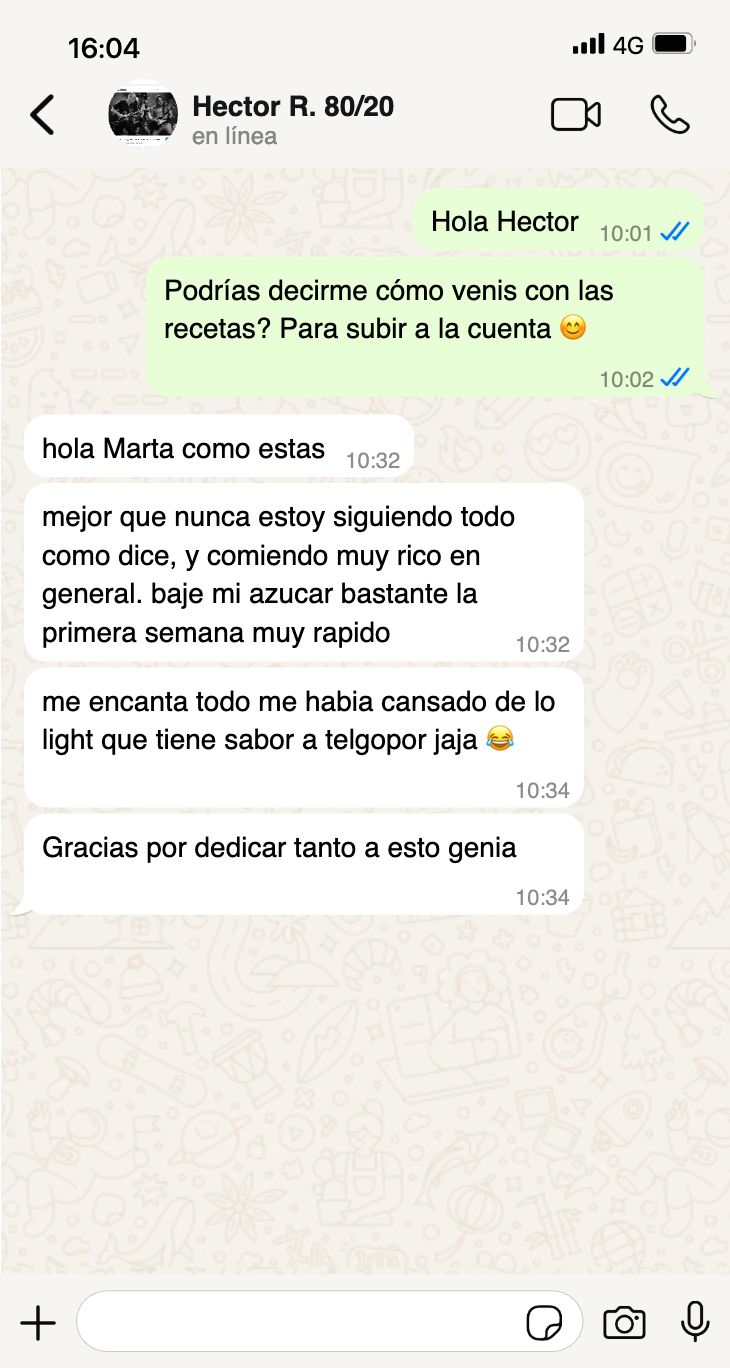
Task: Open Hector R. 80/20 contact info
Action: click(x=292, y=119)
